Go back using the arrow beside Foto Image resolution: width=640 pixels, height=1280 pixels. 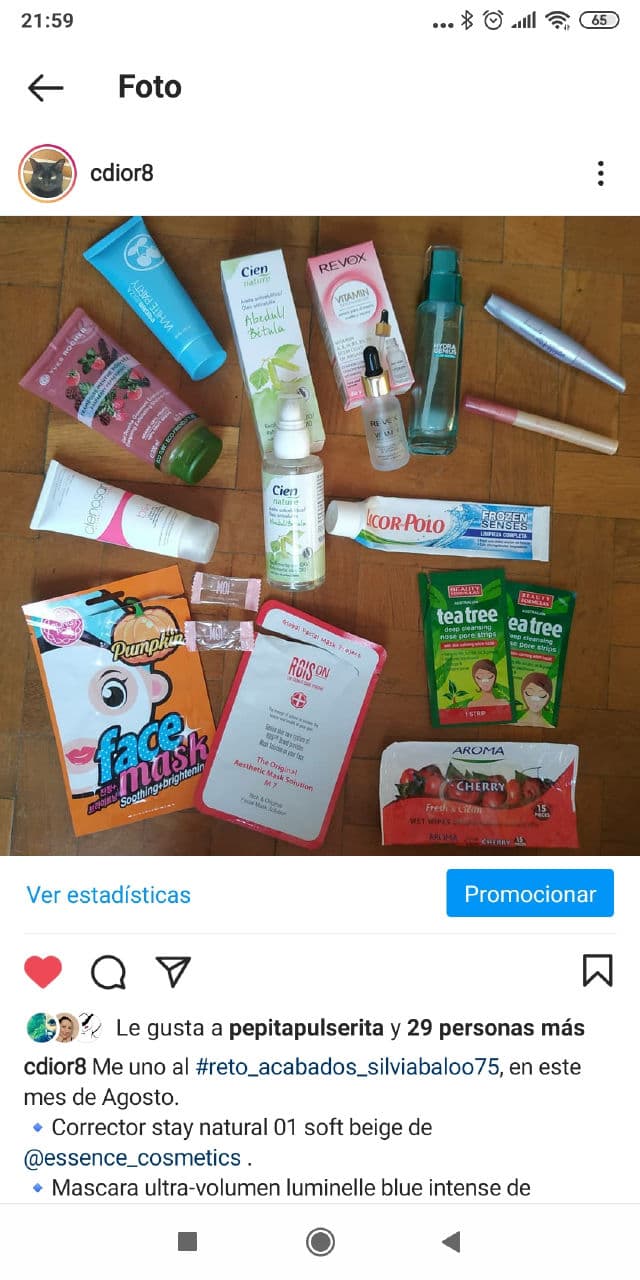click(x=45, y=88)
